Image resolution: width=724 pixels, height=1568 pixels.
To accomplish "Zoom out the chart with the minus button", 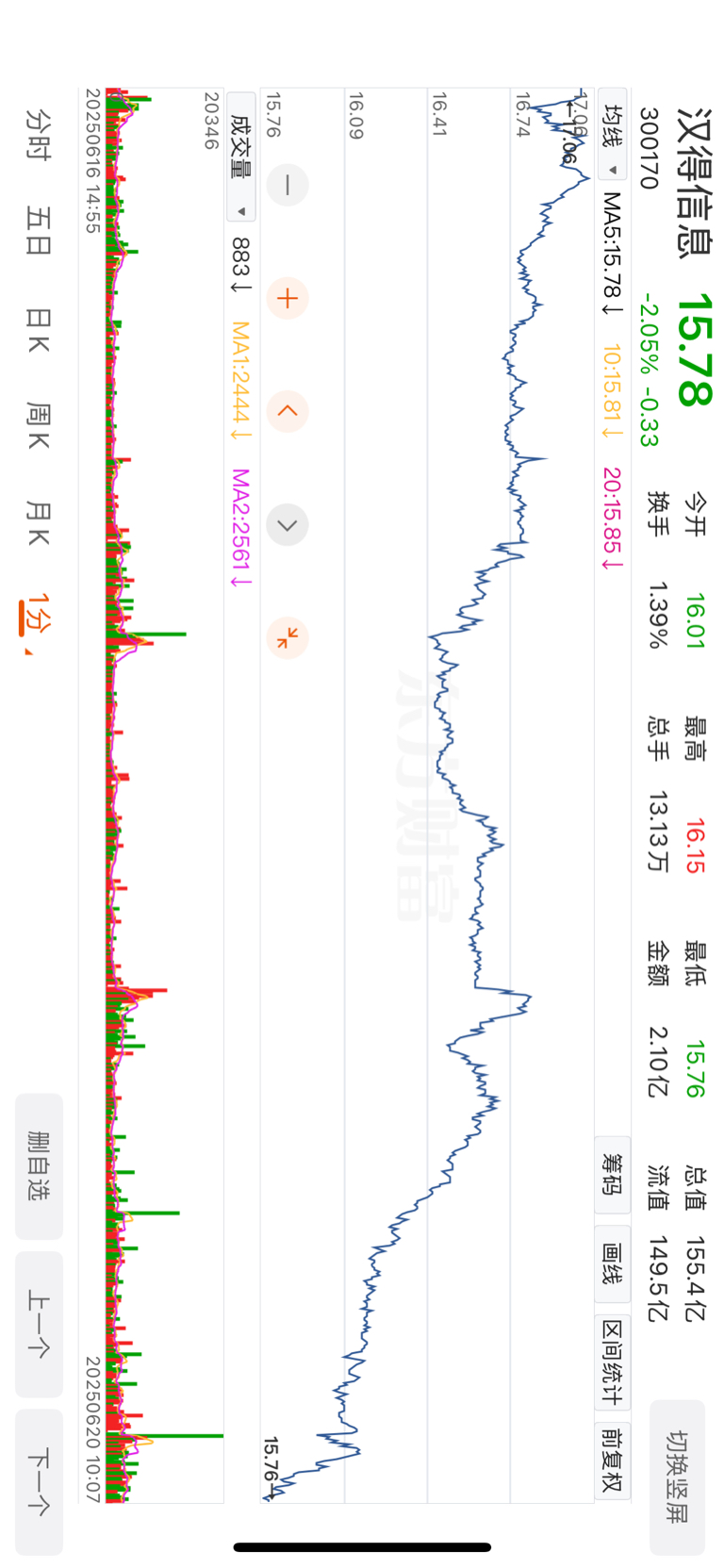I will click(x=288, y=185).
